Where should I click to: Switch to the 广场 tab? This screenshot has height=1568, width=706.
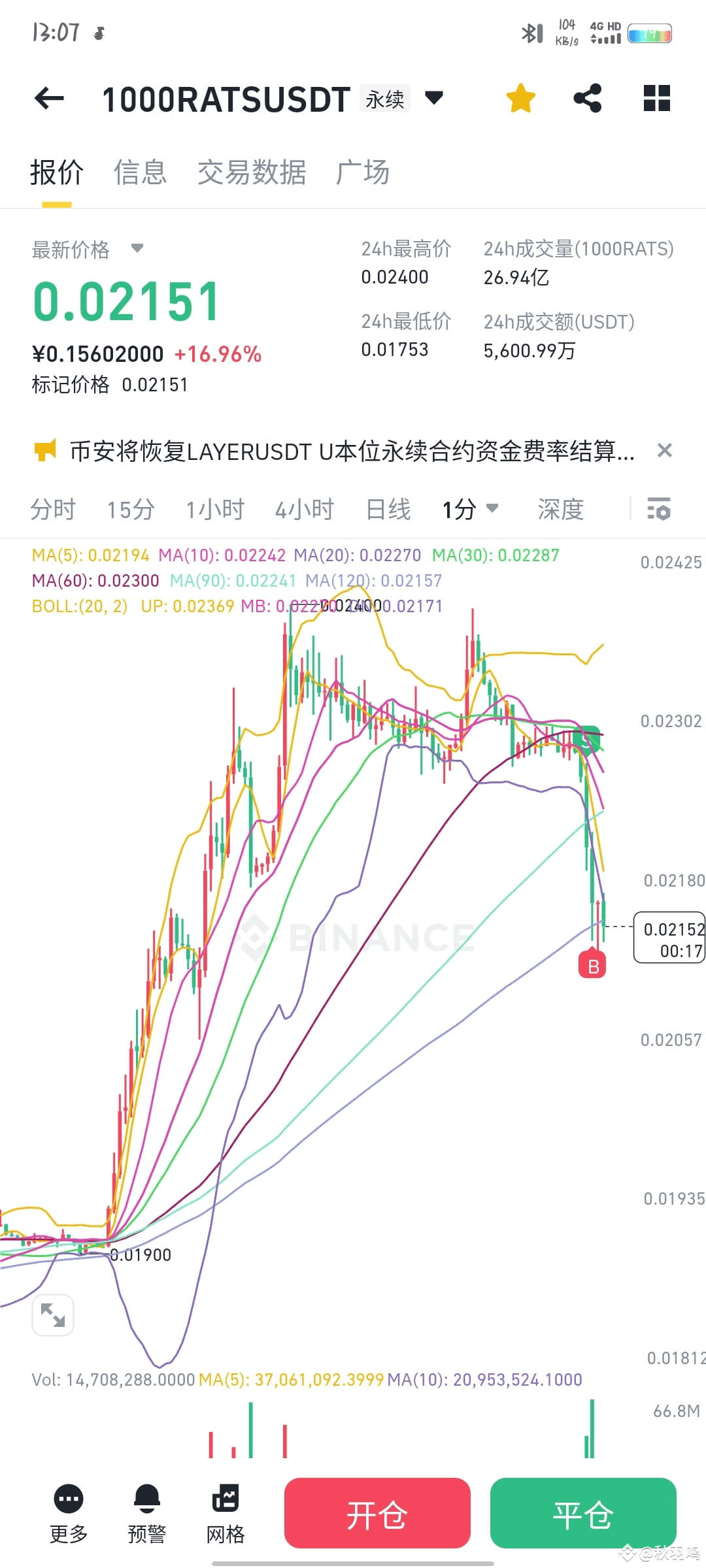(363, 172)
